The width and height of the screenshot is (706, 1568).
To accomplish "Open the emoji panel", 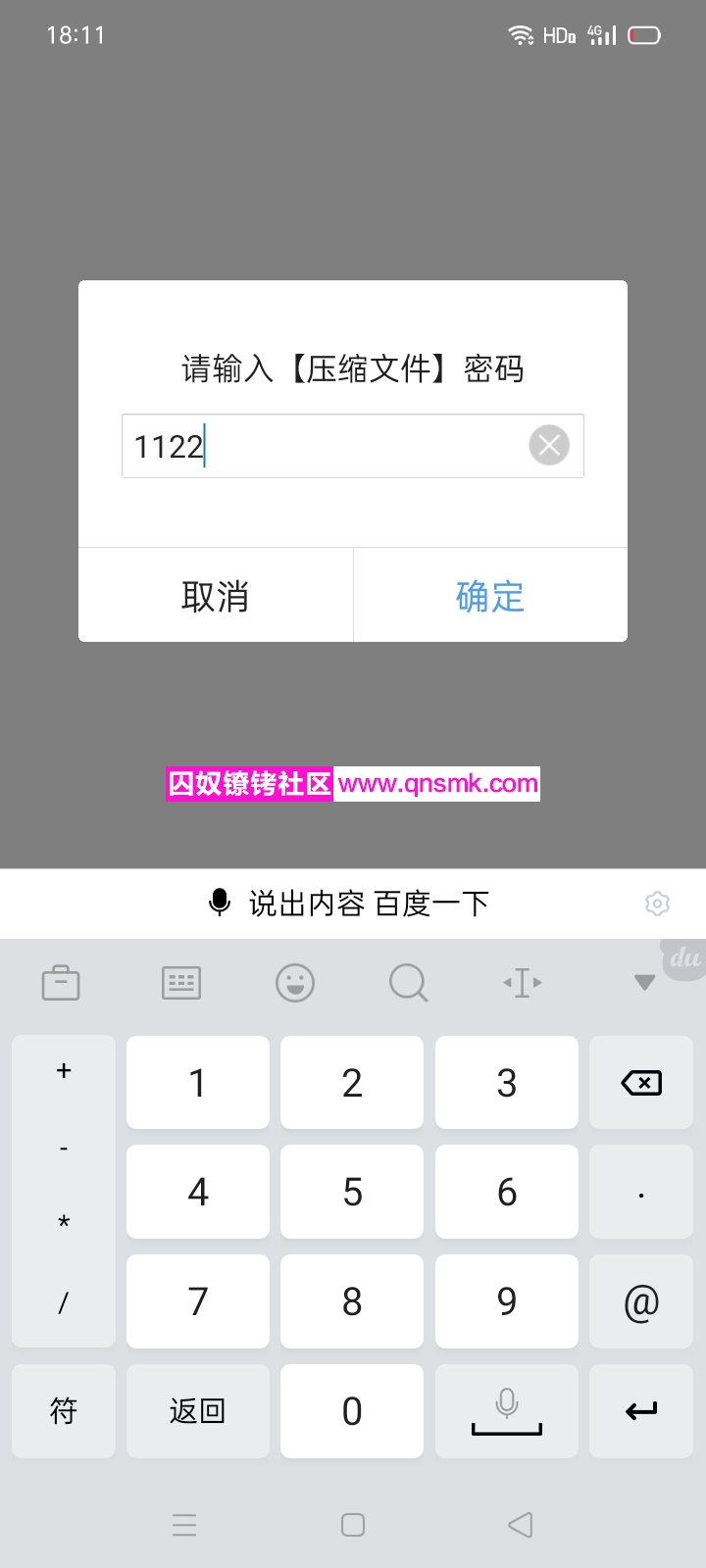I will (295, 982).
